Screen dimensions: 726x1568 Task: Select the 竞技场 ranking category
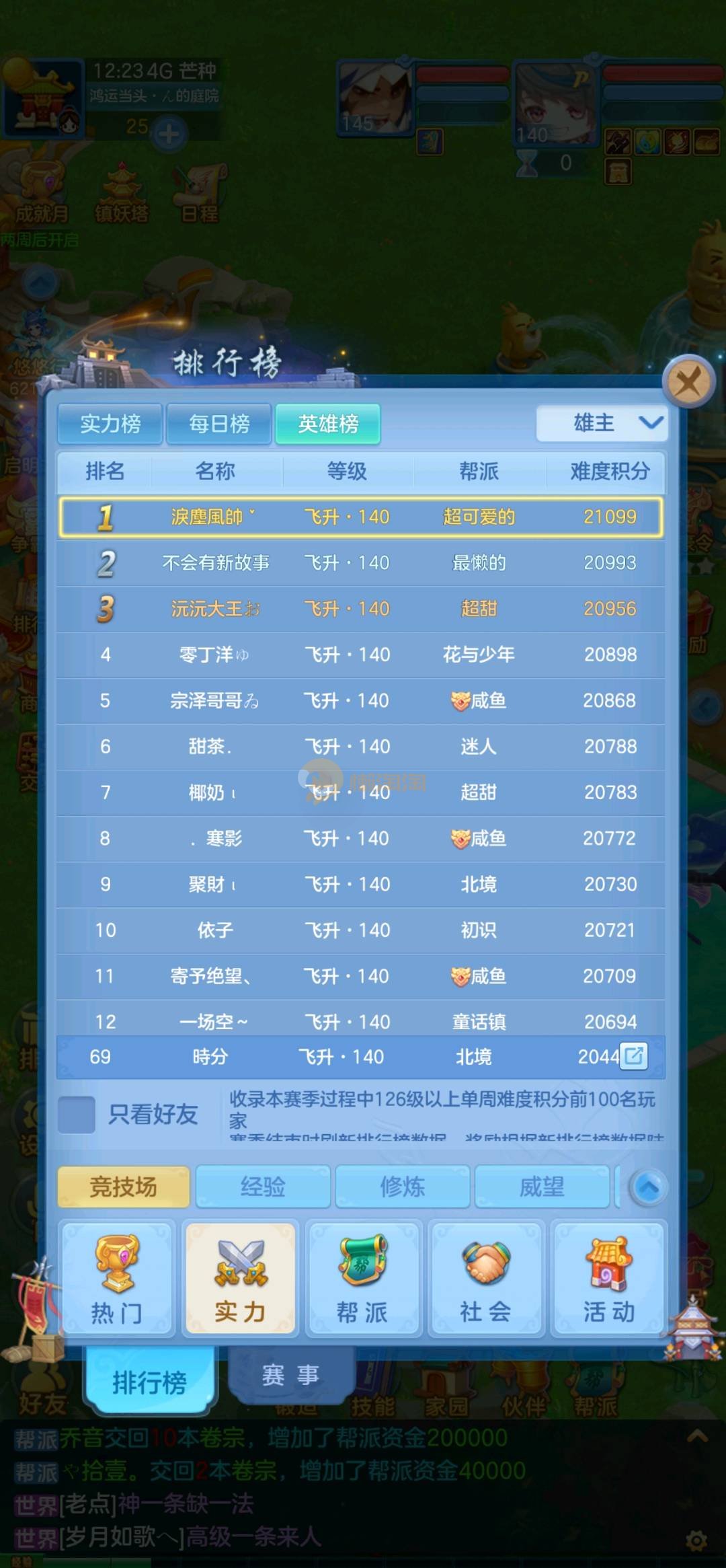(124, 1187)
